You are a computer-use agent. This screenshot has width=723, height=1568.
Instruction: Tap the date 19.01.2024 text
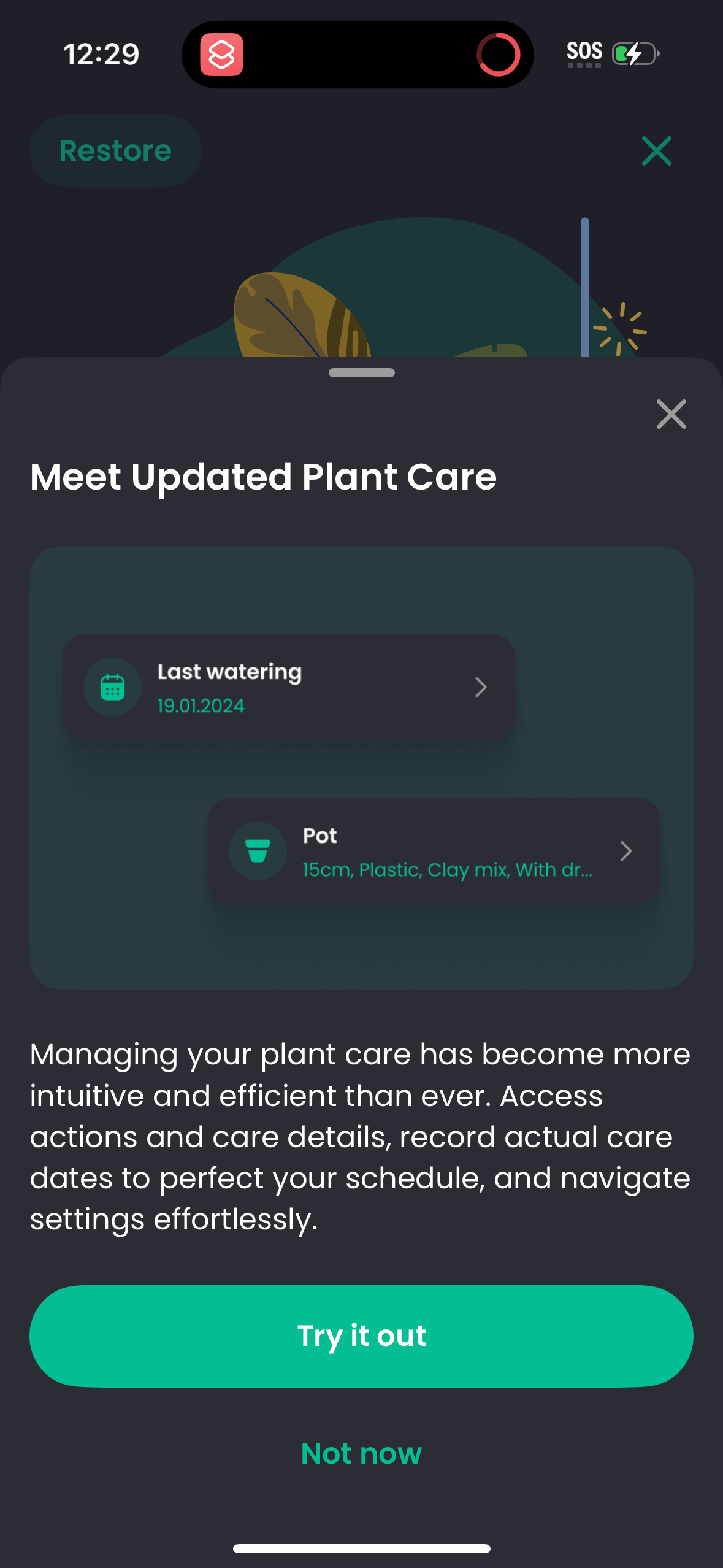201,705
